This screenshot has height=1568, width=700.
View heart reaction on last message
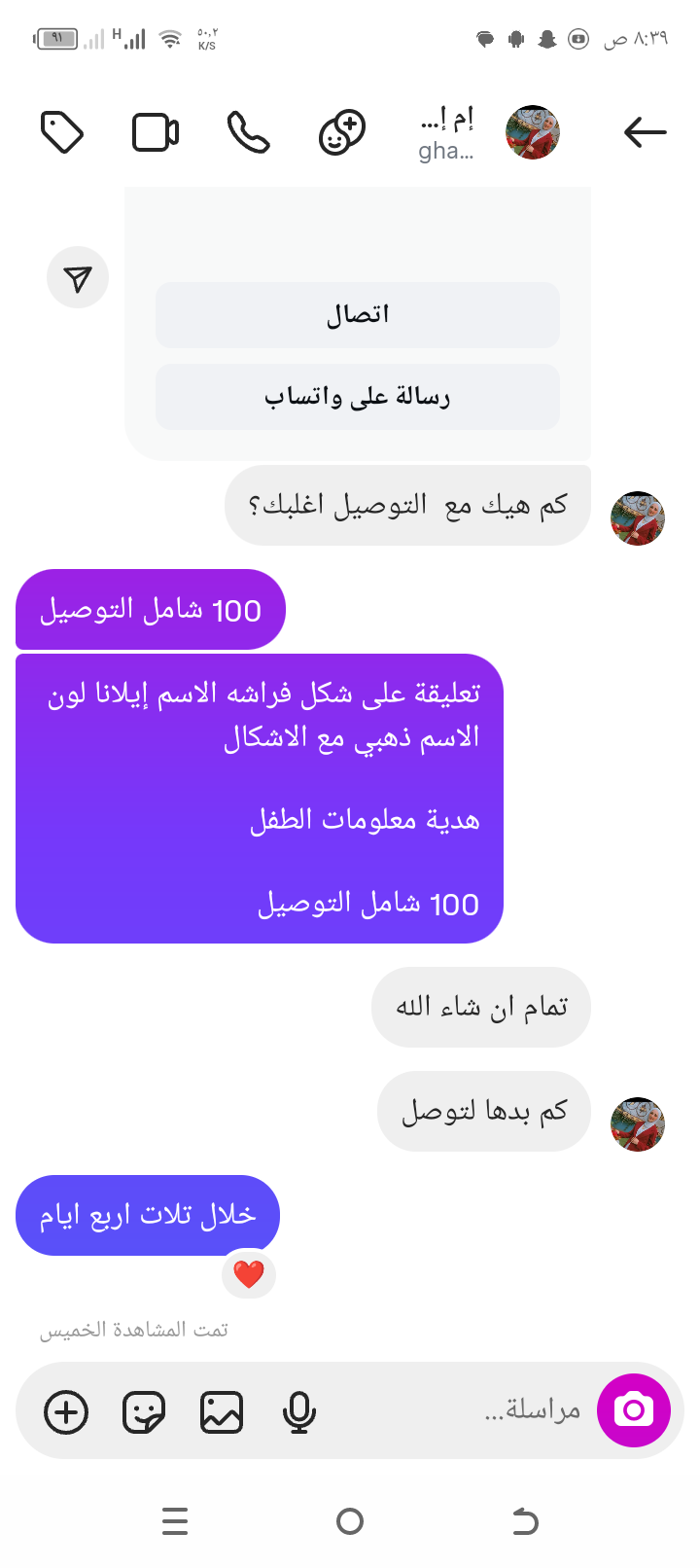249,1274
